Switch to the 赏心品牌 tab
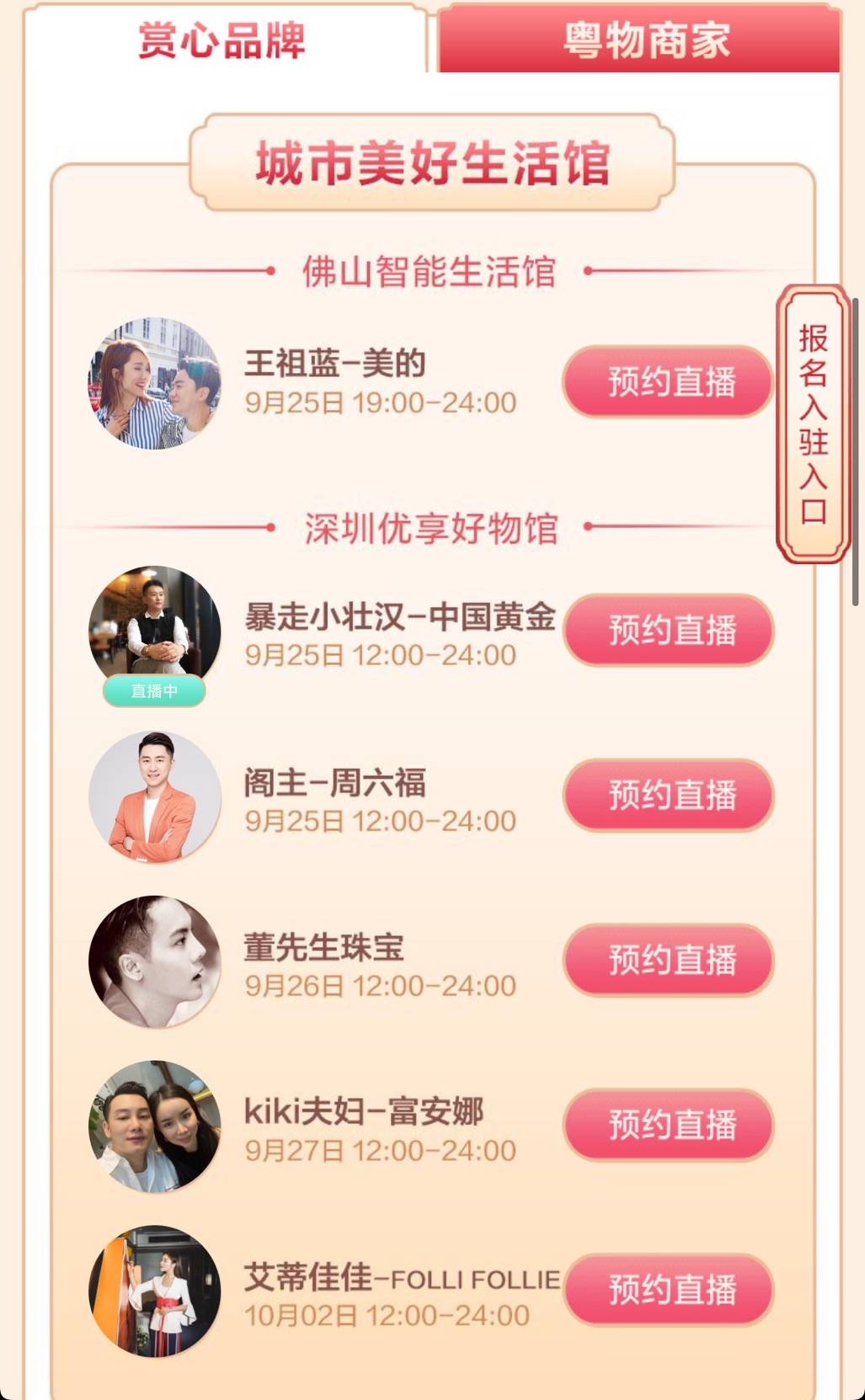 click(222, 40)
